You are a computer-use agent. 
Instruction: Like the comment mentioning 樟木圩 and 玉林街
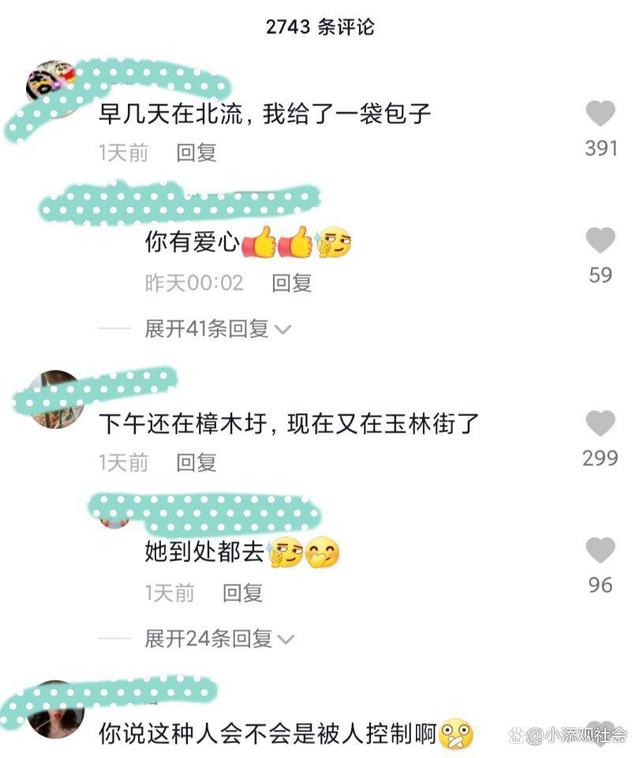tap(600, 423)
